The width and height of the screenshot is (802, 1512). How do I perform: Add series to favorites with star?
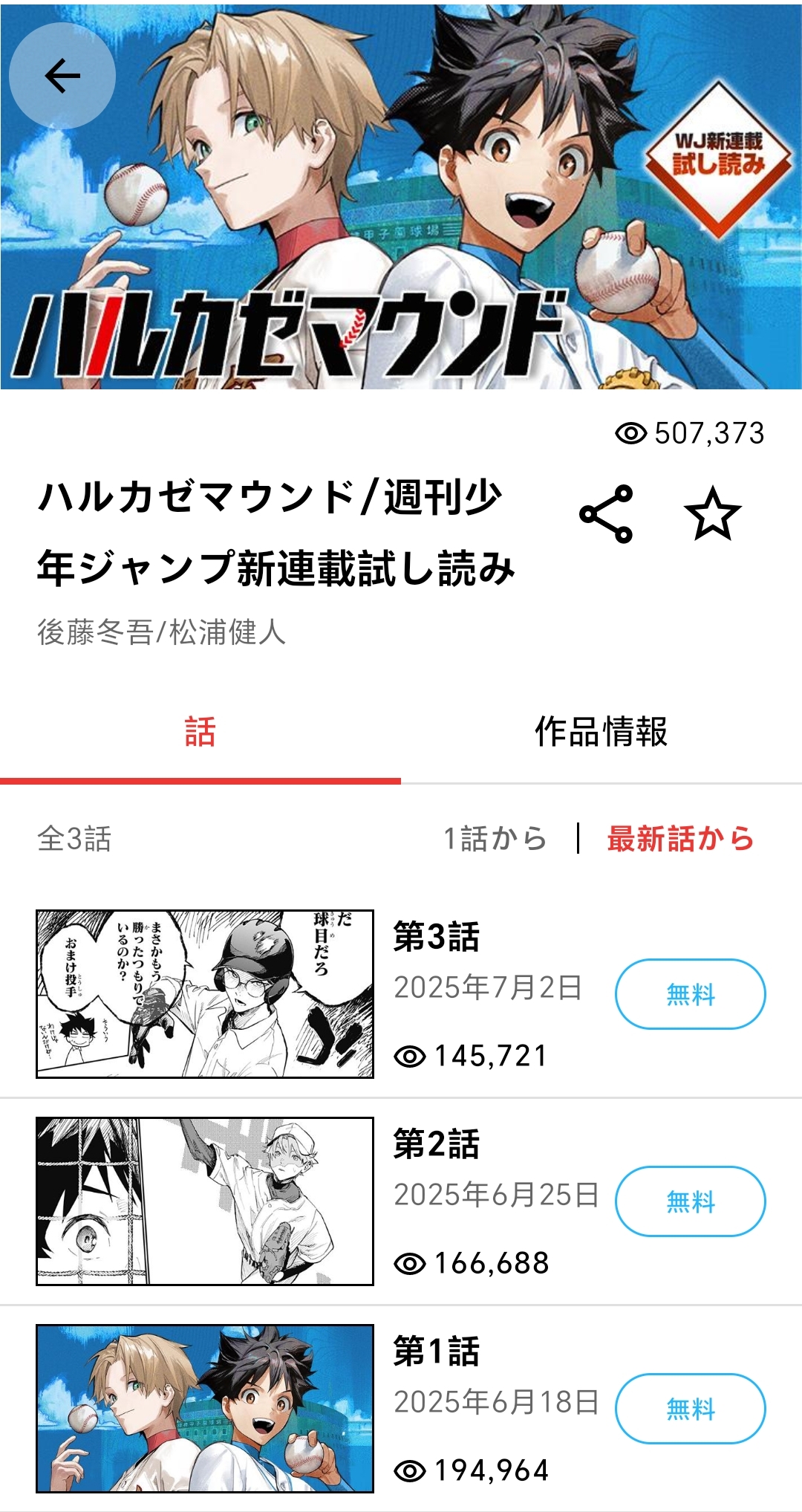coord(712,514)
